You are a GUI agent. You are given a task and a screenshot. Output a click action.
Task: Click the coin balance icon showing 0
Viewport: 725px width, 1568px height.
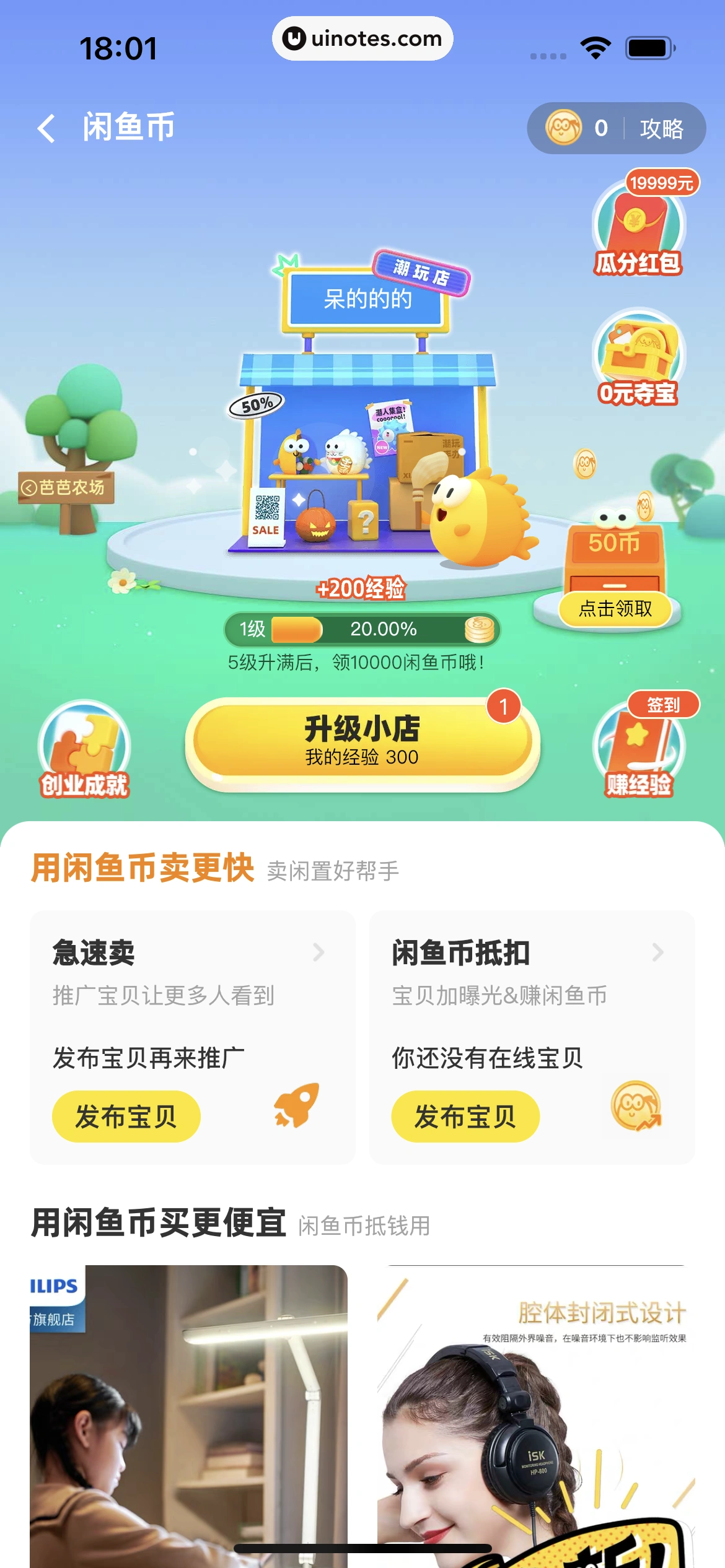click(563, 128)
